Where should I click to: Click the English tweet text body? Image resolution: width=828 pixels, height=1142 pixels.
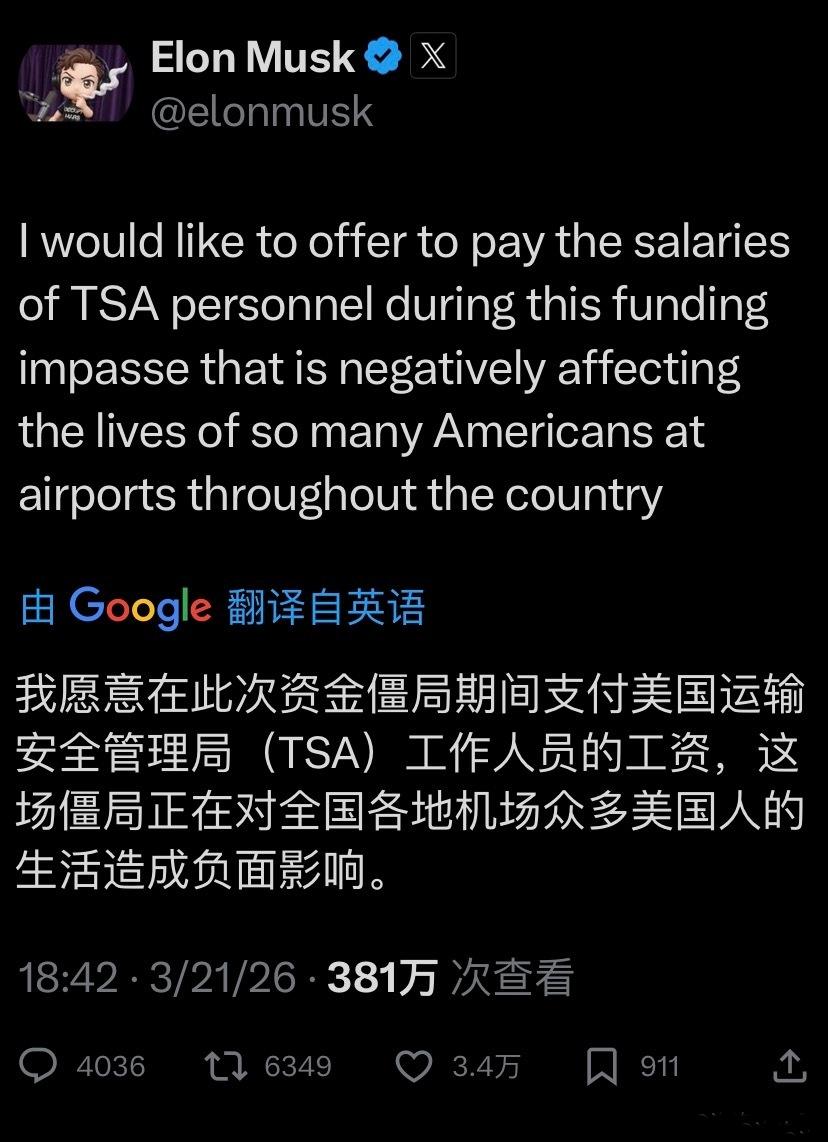pos(400,367)
